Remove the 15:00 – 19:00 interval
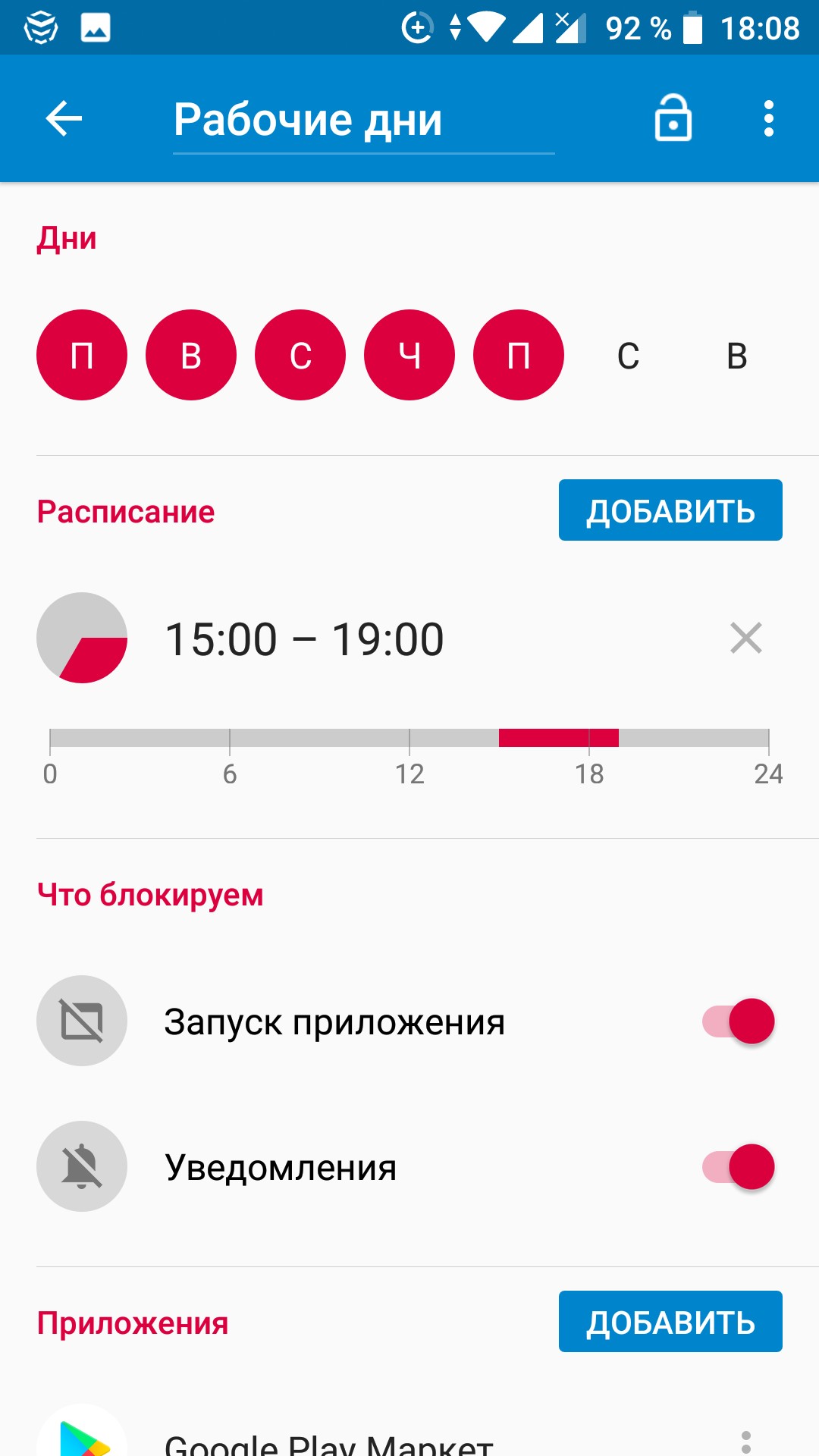The height and width of the screenshot is (1456, 819). [746, 638]
